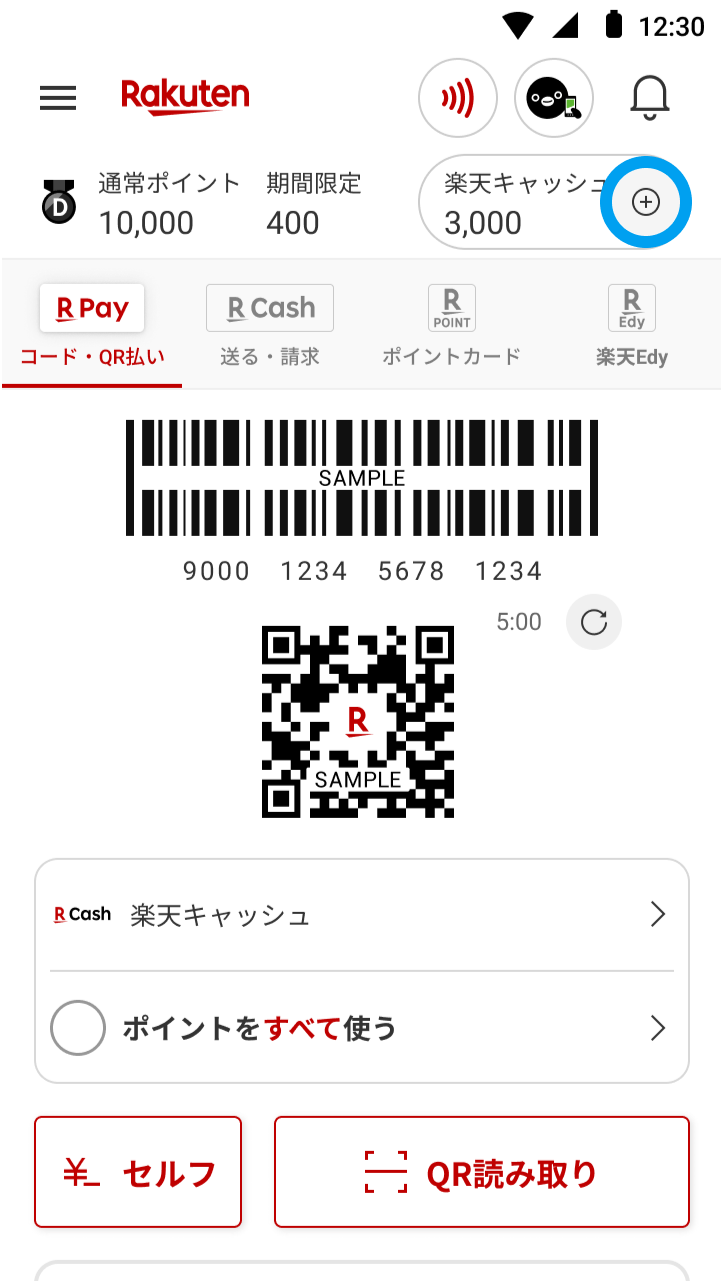The image size is (721, 1281).
Task: Refresh the payment code
Action: click(x=594, y=623)
